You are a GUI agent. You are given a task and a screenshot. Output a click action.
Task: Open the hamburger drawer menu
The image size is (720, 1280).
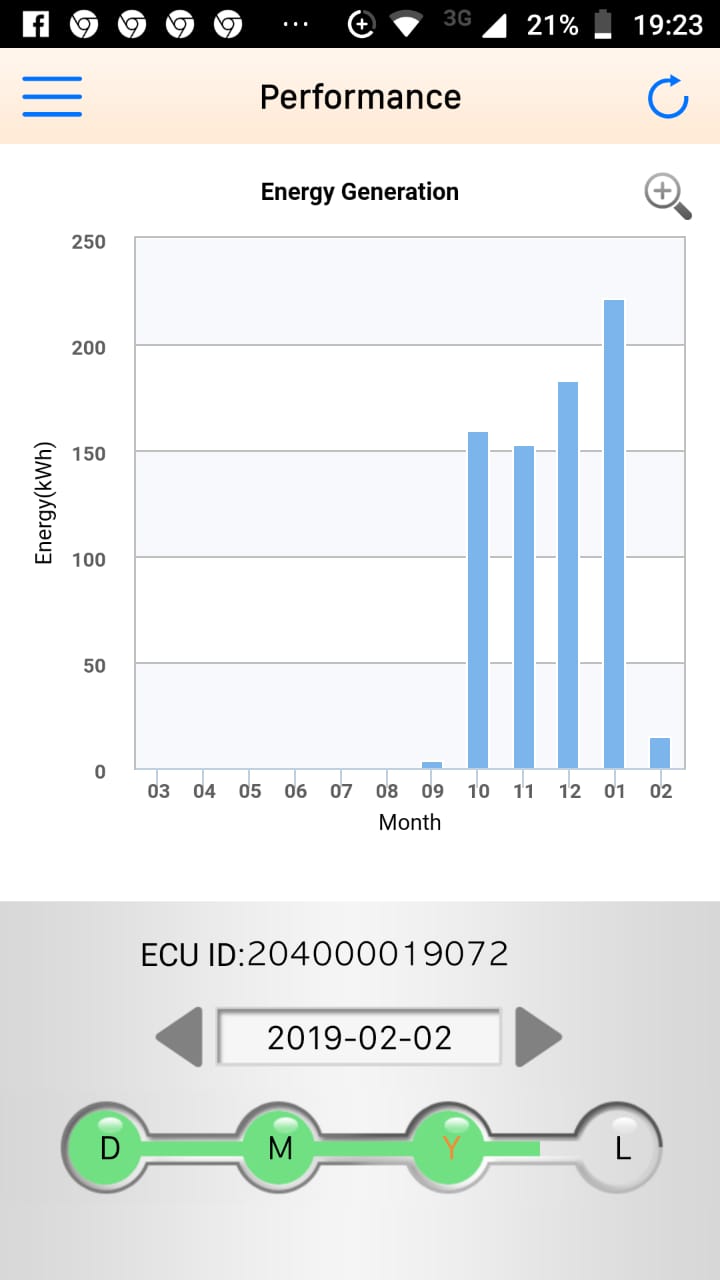tap(52, 97)
